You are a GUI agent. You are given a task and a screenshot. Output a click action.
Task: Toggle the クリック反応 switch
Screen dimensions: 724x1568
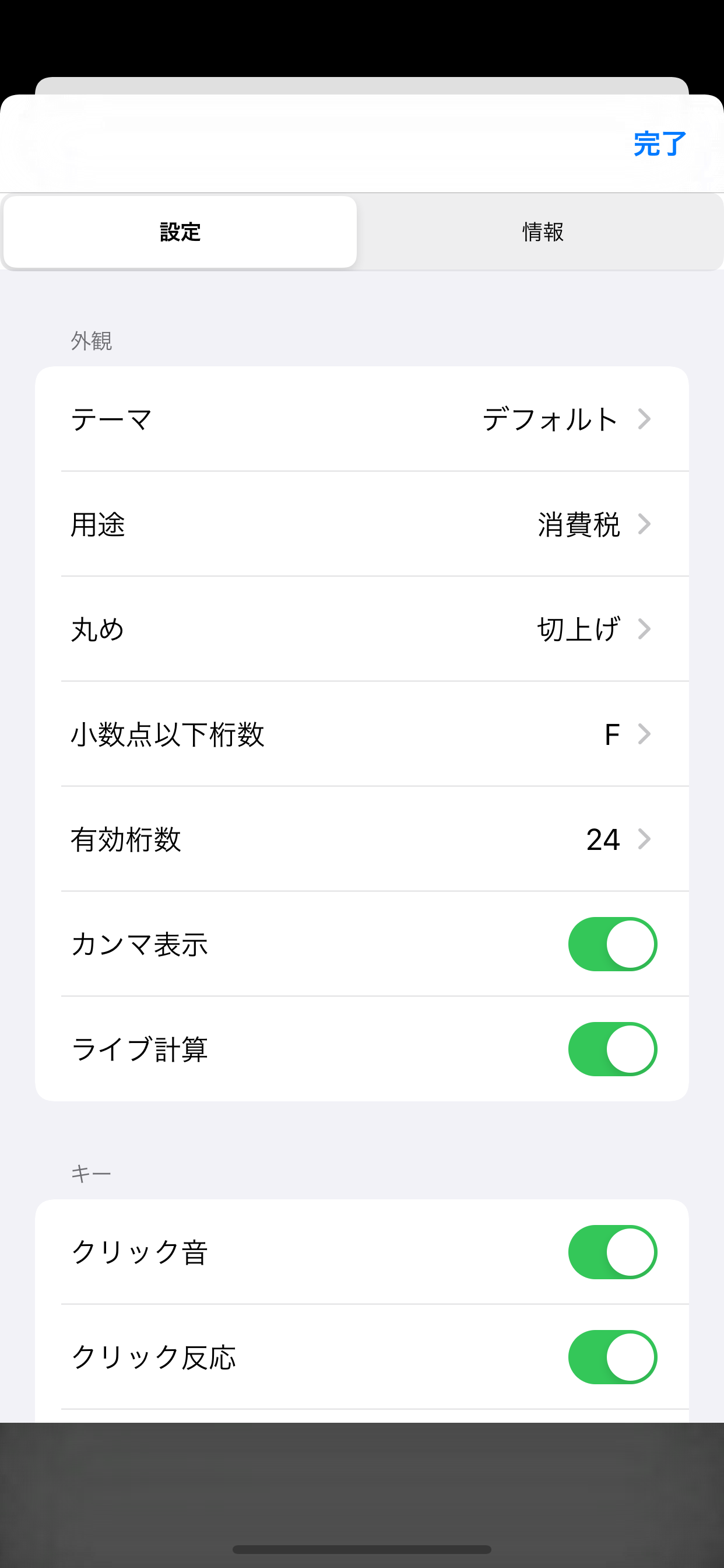613,1357
